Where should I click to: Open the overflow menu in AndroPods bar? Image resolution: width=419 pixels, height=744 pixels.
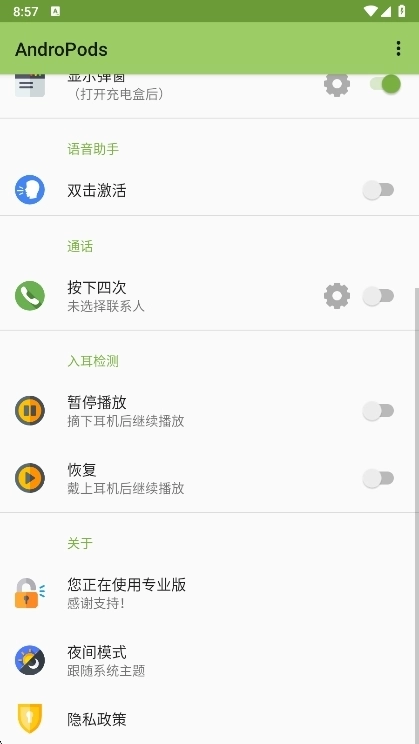398,48
